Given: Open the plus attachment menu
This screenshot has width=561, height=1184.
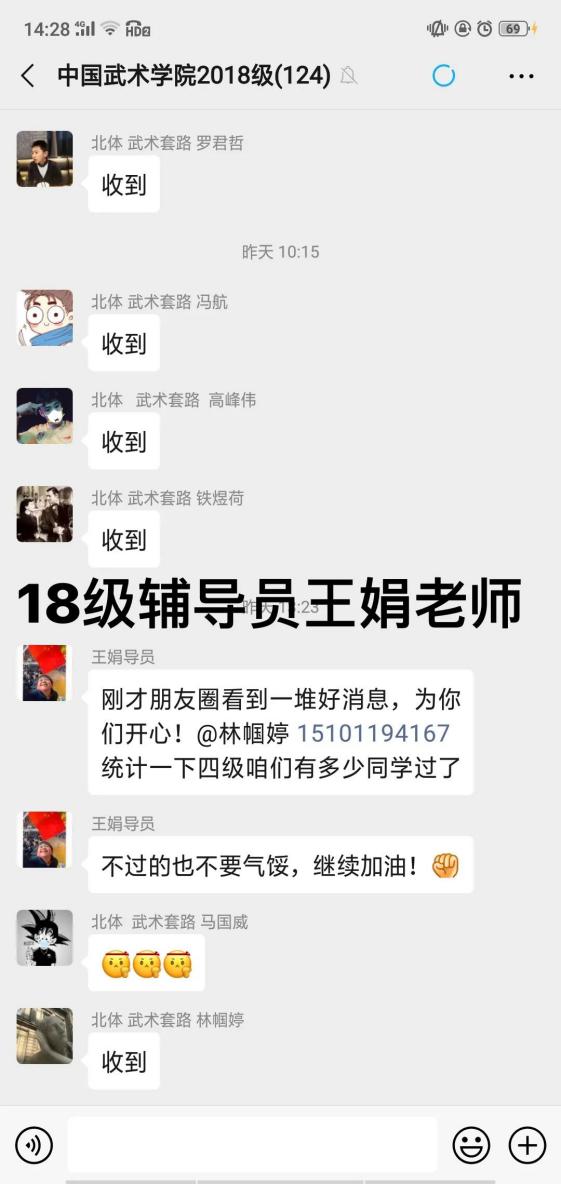Looking at the screenshot, I should pyautogui.click(x=527, y=1145).
